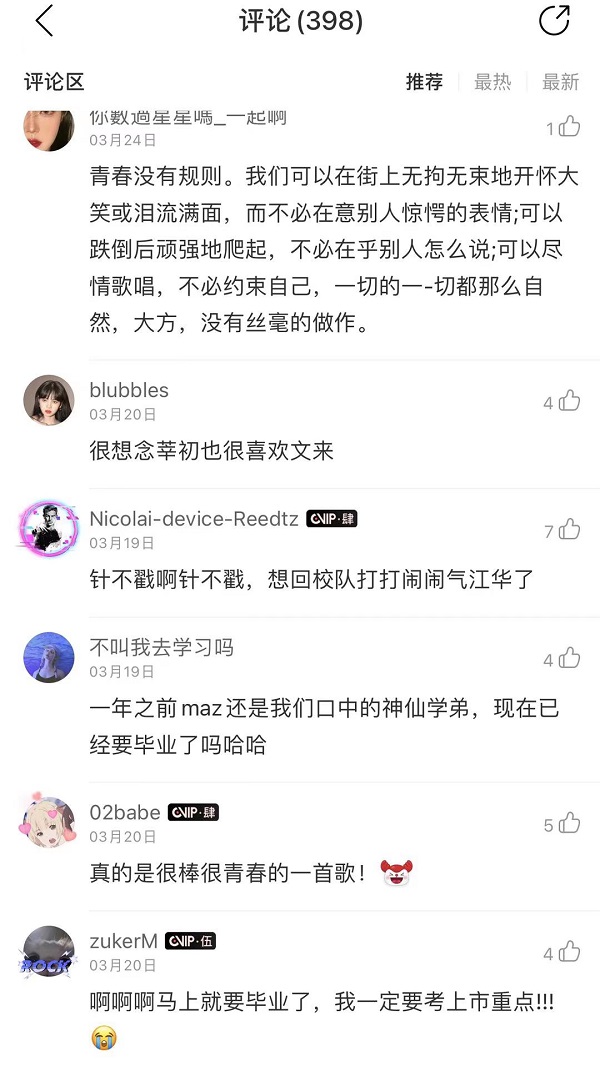The image size is (600, 1066).
Task: Go back from the comments page
Action: coord(44,21)
